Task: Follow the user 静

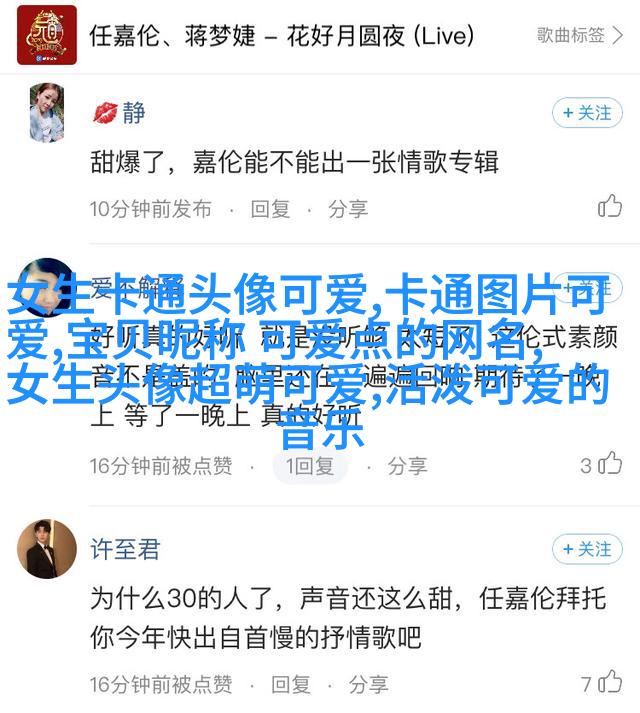Action: 588,113
